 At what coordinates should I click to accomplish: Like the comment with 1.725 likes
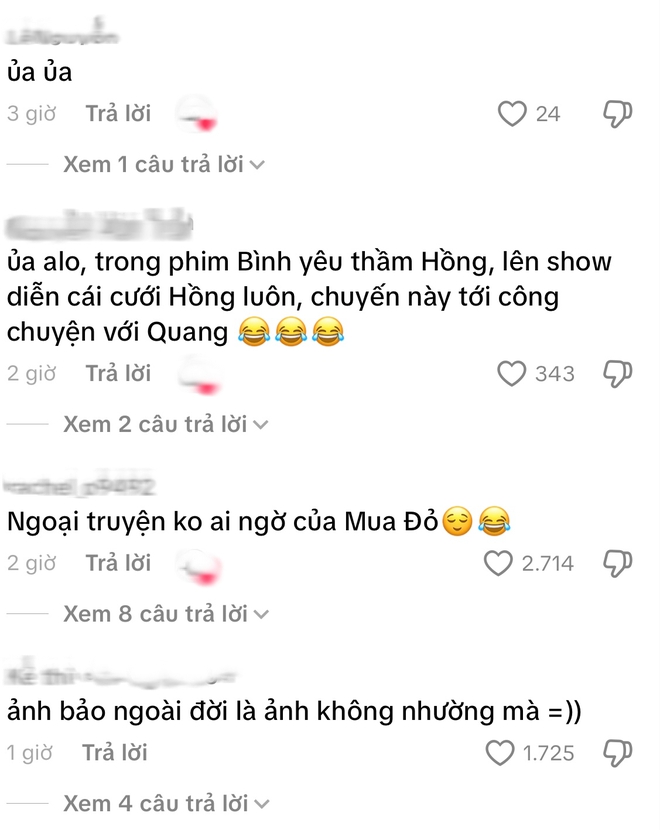point(498,752)
